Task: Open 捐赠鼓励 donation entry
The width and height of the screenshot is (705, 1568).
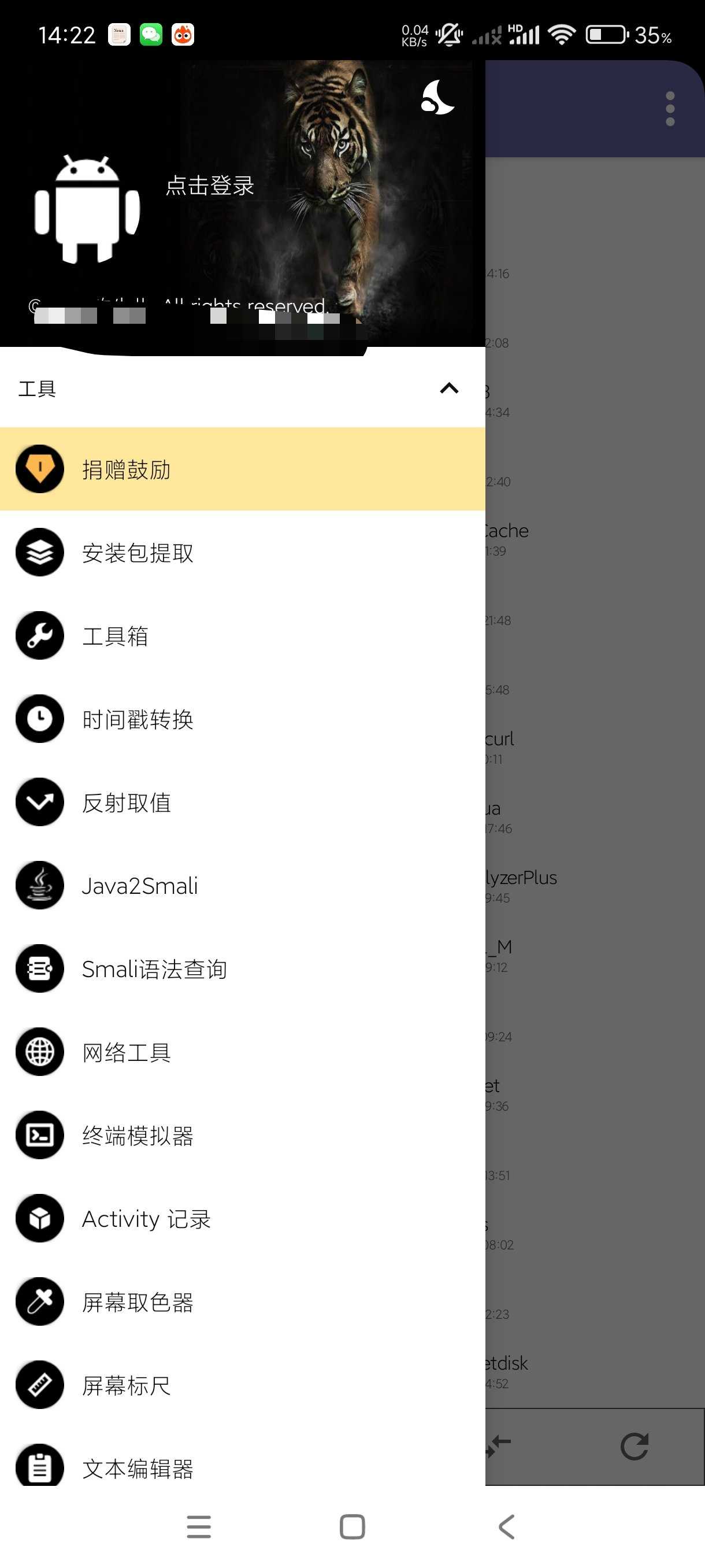Action: click(243, 469)
